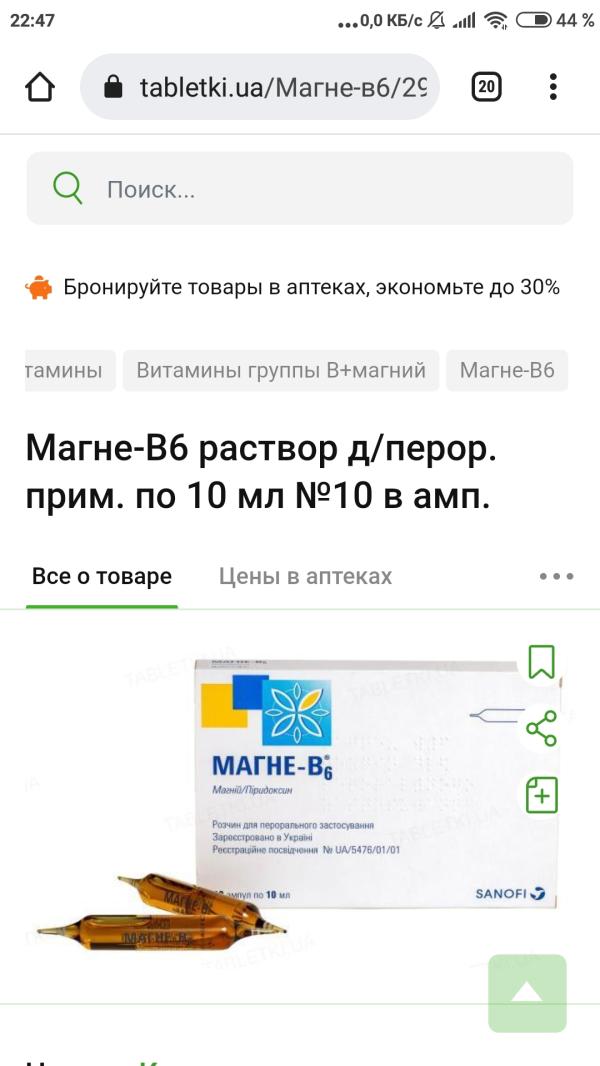
Task: Bookmark this product
Action: (x=542, y=662)
